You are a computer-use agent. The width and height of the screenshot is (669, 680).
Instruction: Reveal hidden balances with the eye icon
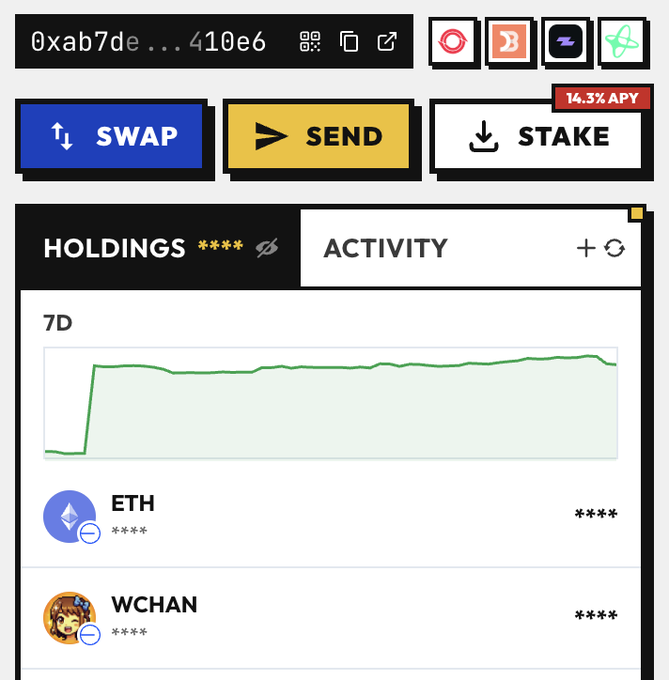tap(267, 248)
